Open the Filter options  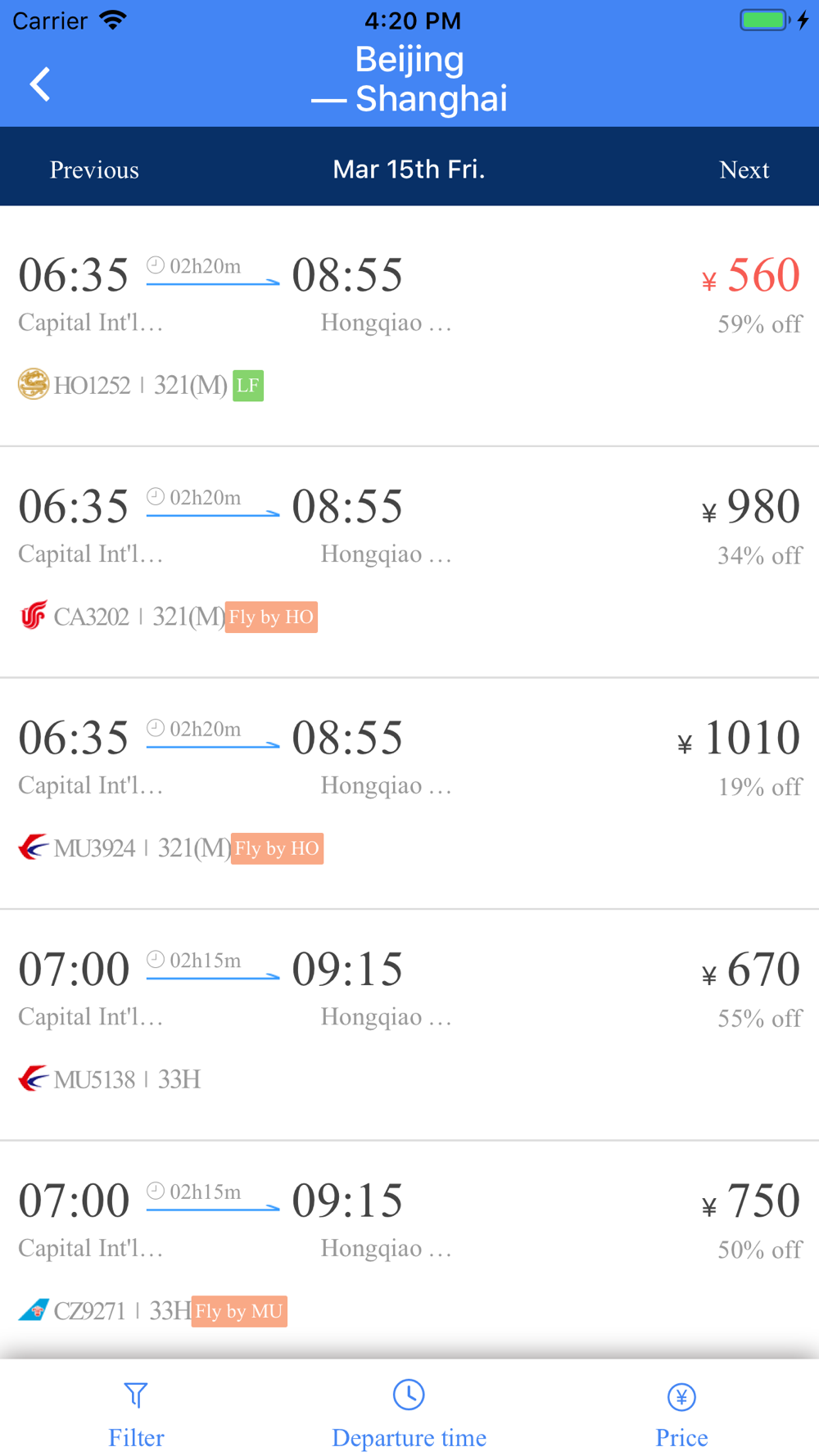tap(136, 1415)
